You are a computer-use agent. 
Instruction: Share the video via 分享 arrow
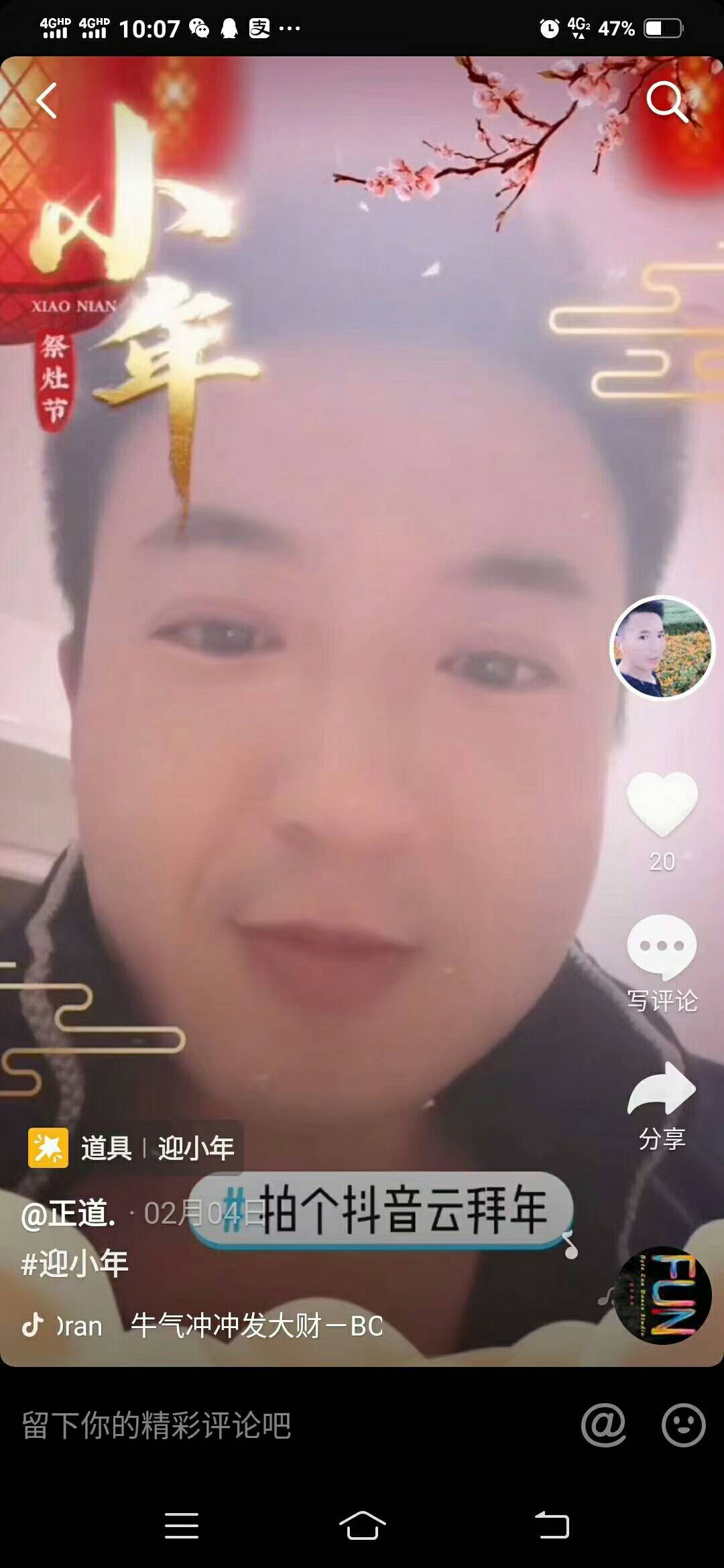click(662, 1090)
